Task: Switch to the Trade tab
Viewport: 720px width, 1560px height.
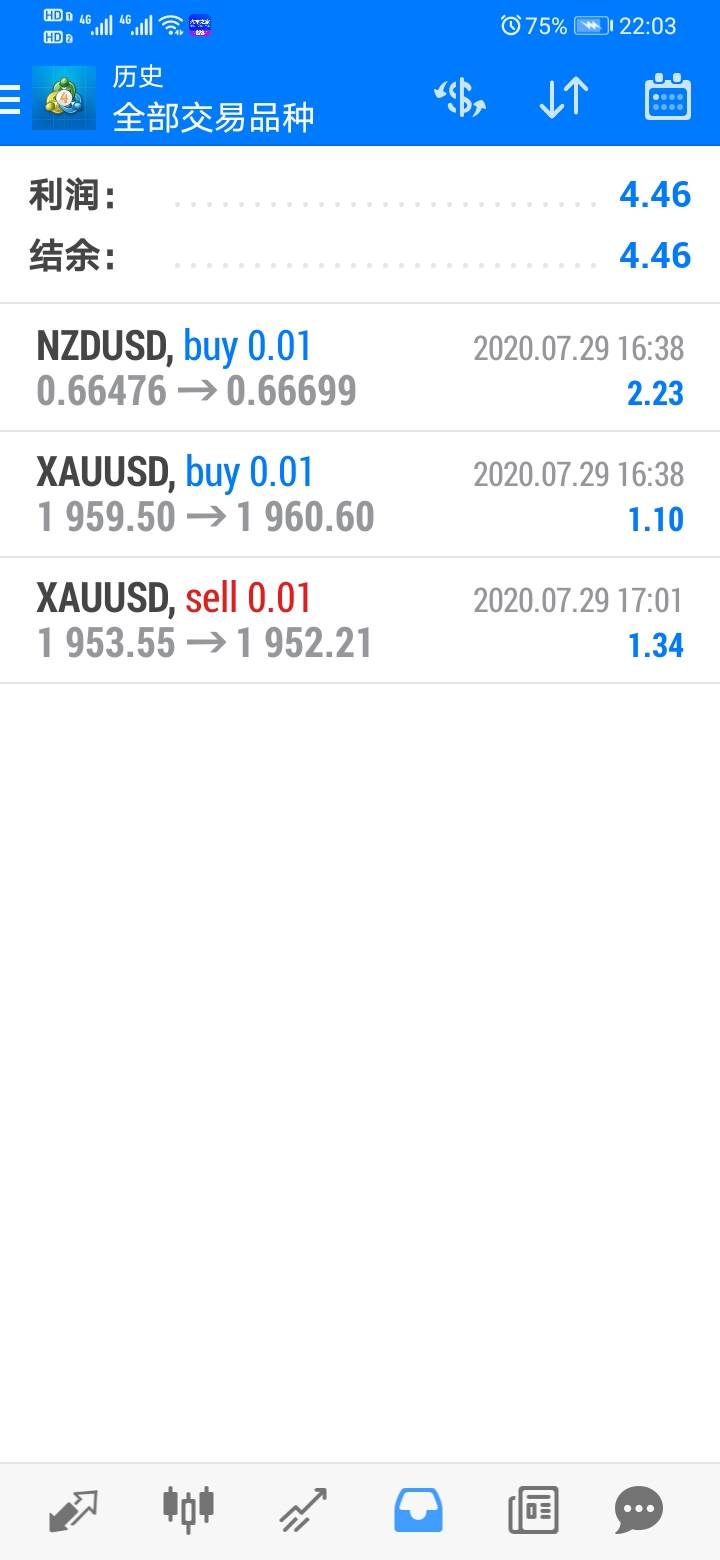Action: coord(302,1510)
